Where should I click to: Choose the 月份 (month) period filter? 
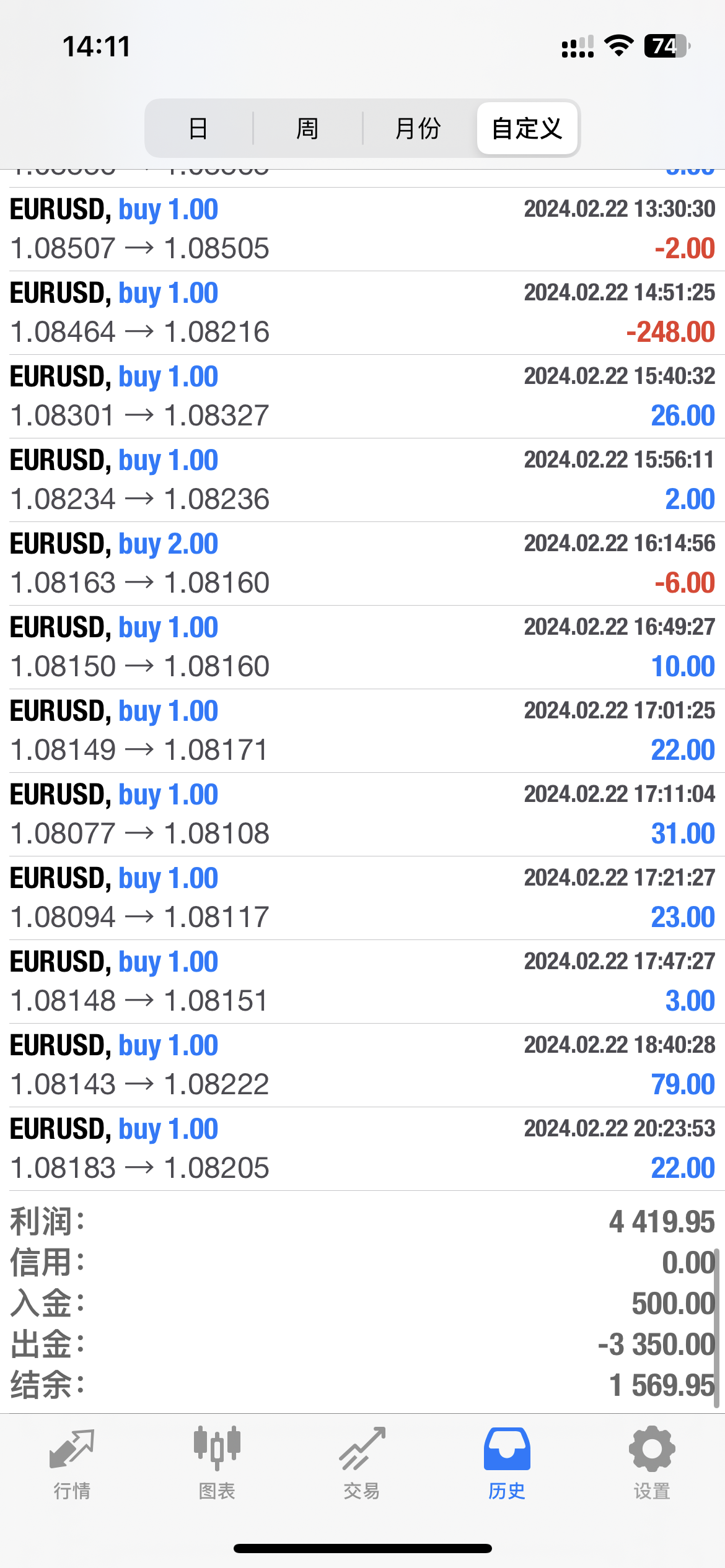point(418,129)
